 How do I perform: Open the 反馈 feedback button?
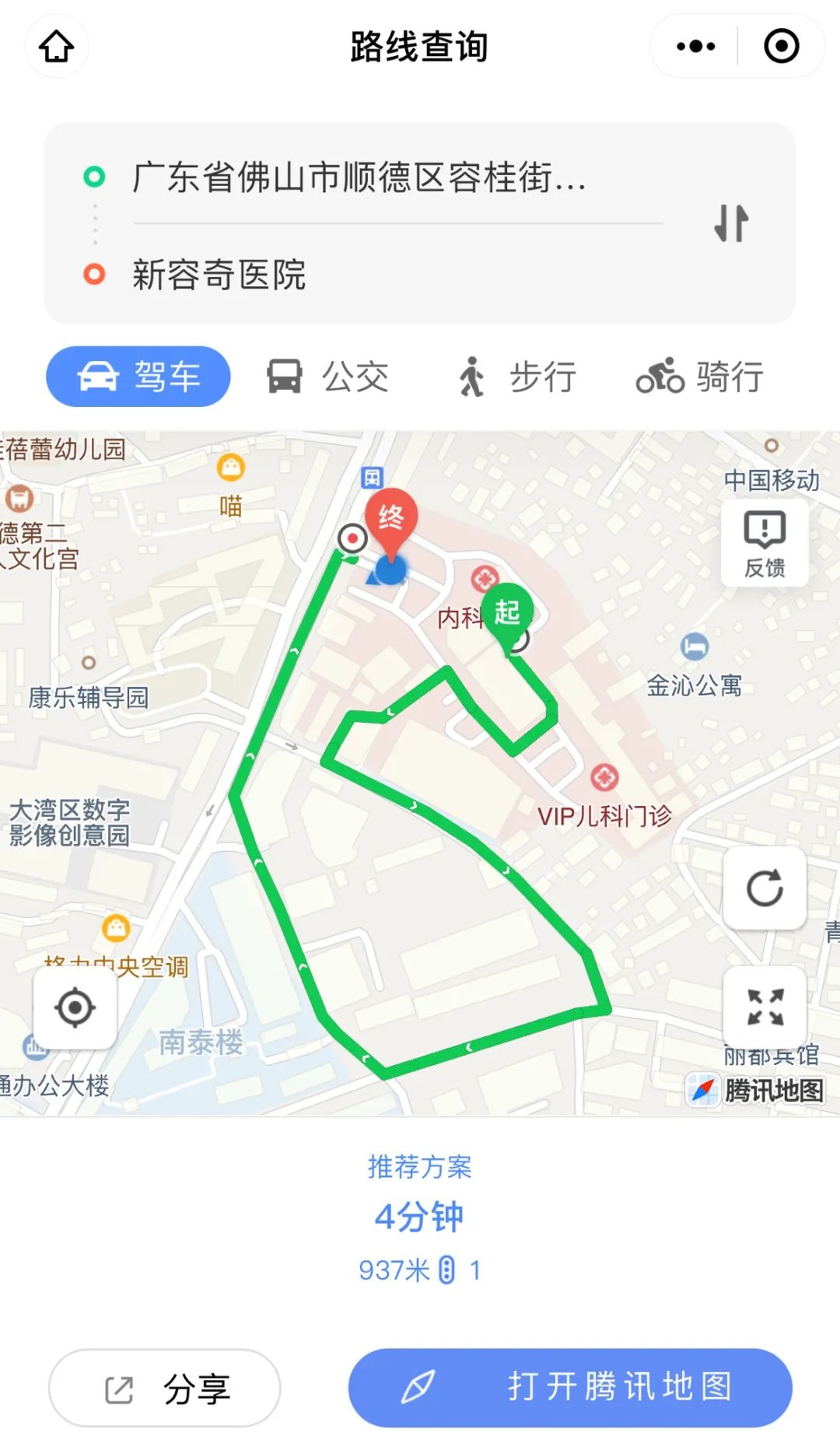pos(765,543)
